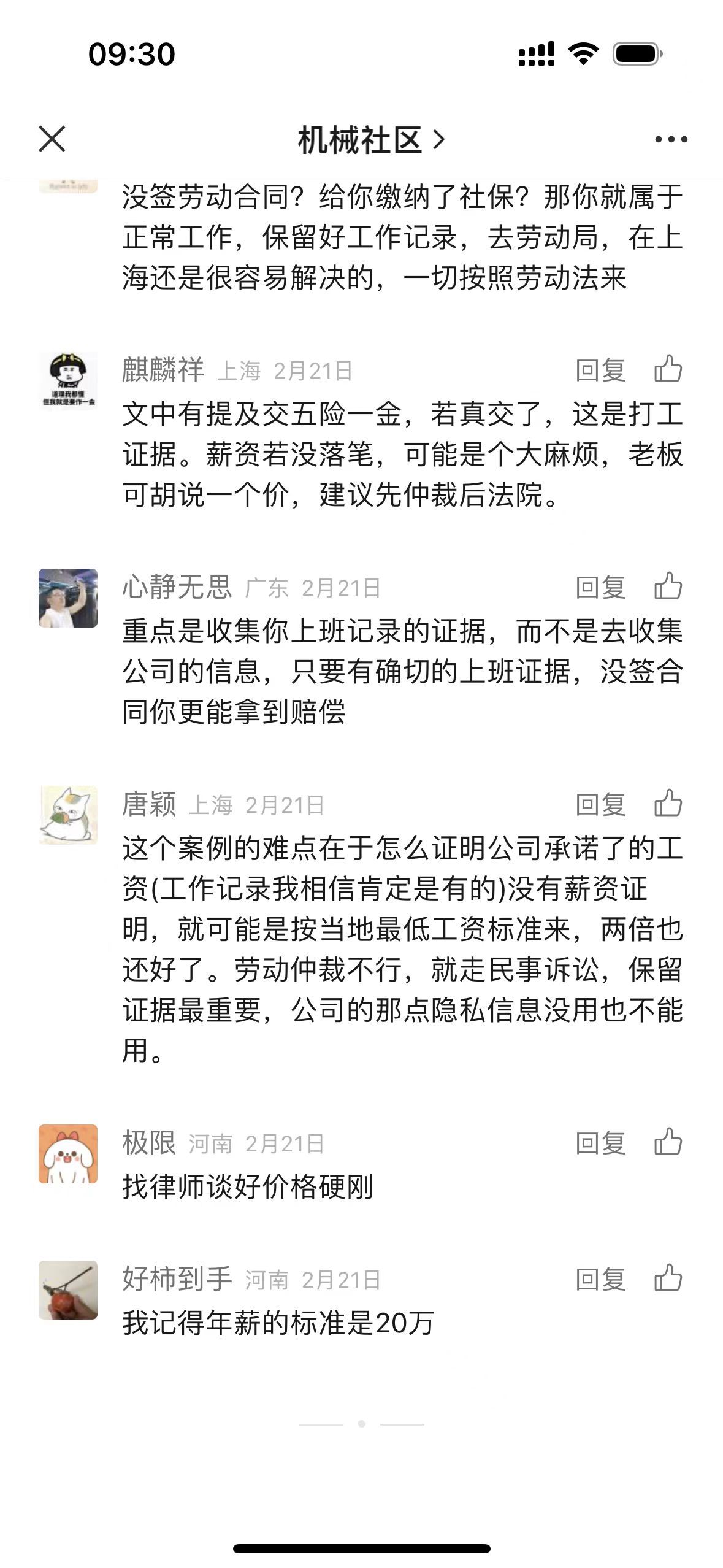Open 极限's profile picture
The width and height of the screenshot is (723, 1568).
point(68,1154)
